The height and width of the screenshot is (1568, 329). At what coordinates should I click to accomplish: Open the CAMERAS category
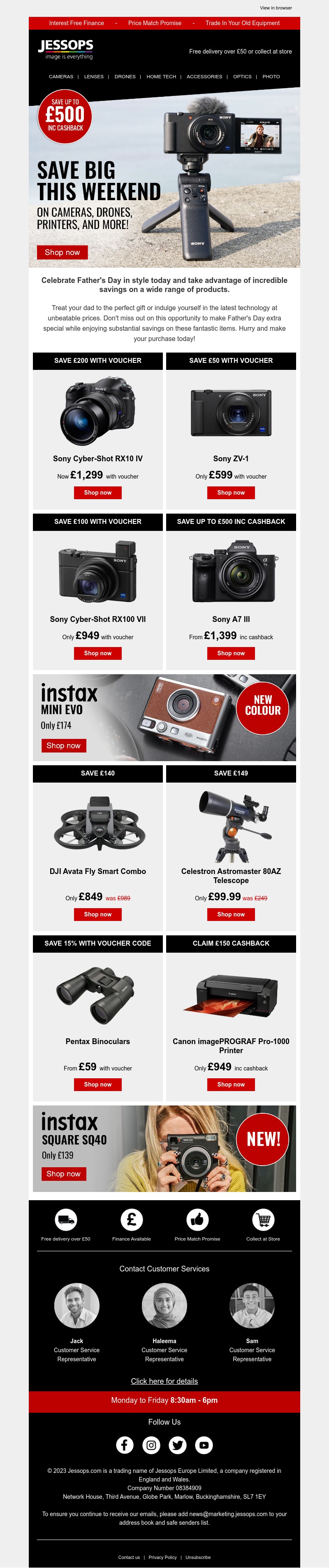click(x=61, y=77)
